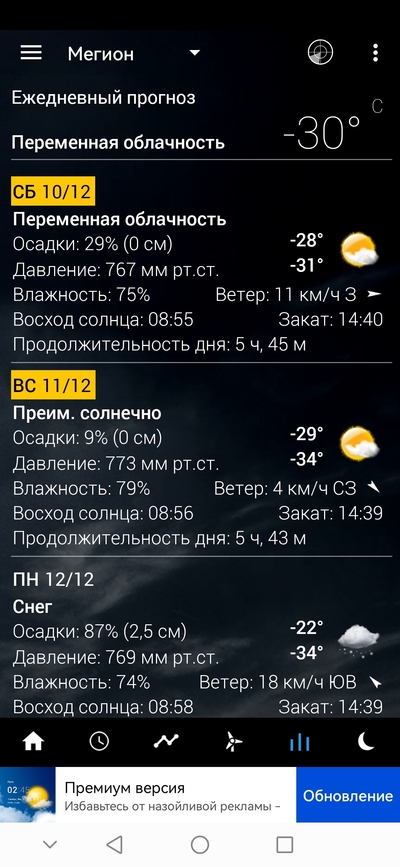This screenshot has height=867, width=400.
Task: Go to the home tab
Action: click(x=33, y=742)
